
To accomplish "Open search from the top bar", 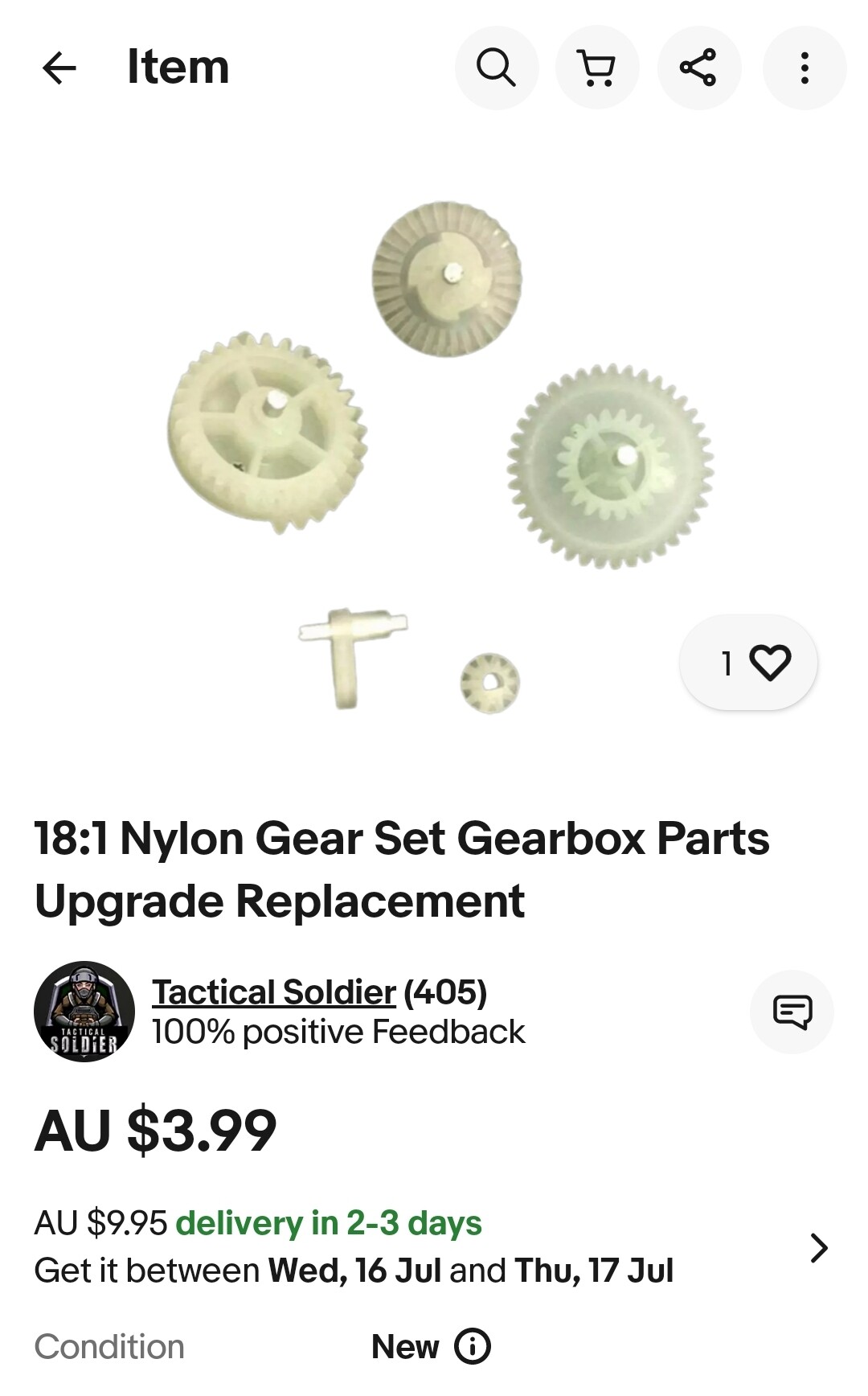I will pyautogui.click(x=497, y=68).
